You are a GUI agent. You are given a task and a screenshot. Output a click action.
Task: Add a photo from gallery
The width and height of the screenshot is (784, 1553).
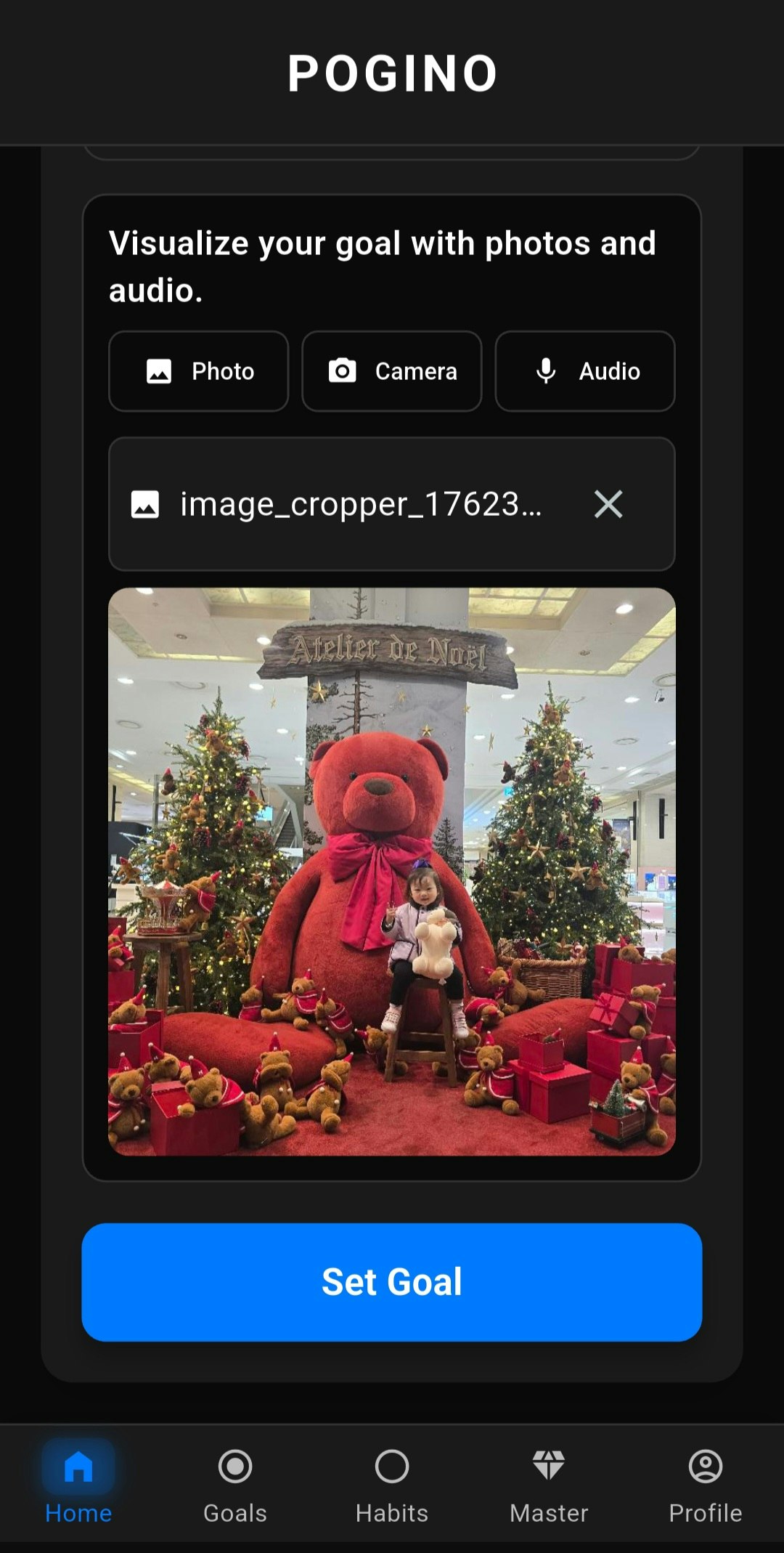(x=198, y=371)
